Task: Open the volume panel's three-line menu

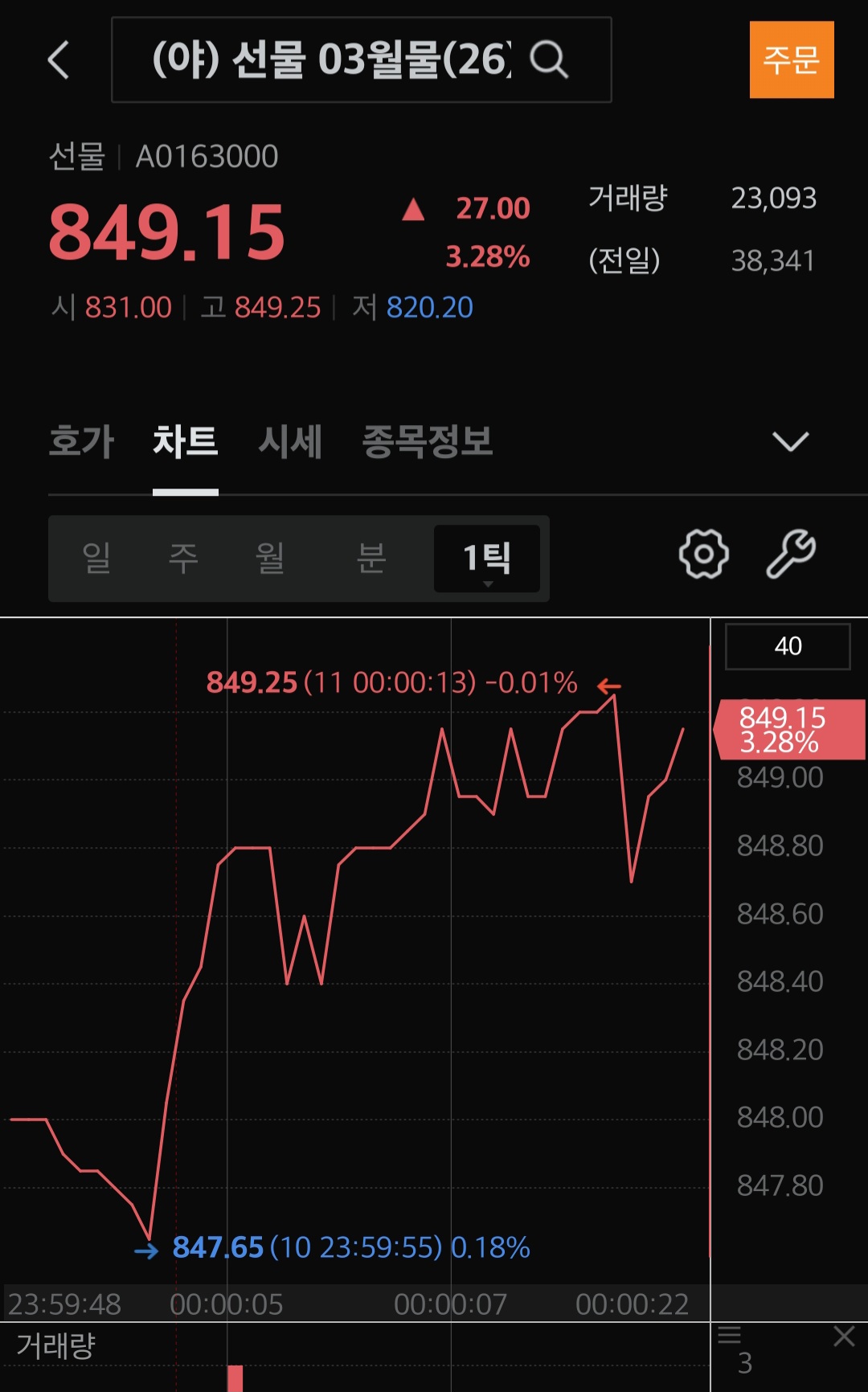Action: pos(729,1336)
